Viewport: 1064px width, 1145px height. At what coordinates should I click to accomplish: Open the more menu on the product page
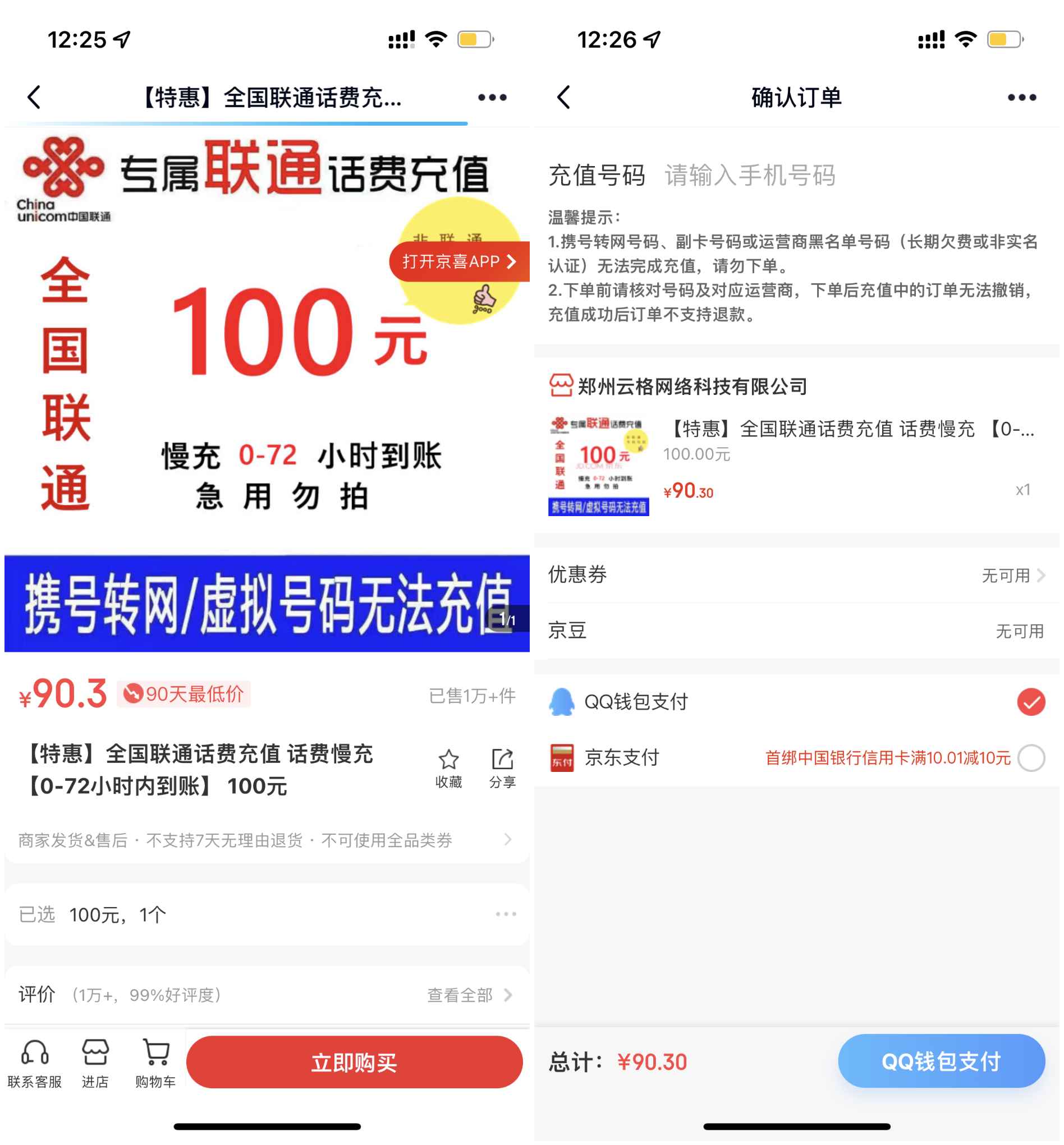492,98
